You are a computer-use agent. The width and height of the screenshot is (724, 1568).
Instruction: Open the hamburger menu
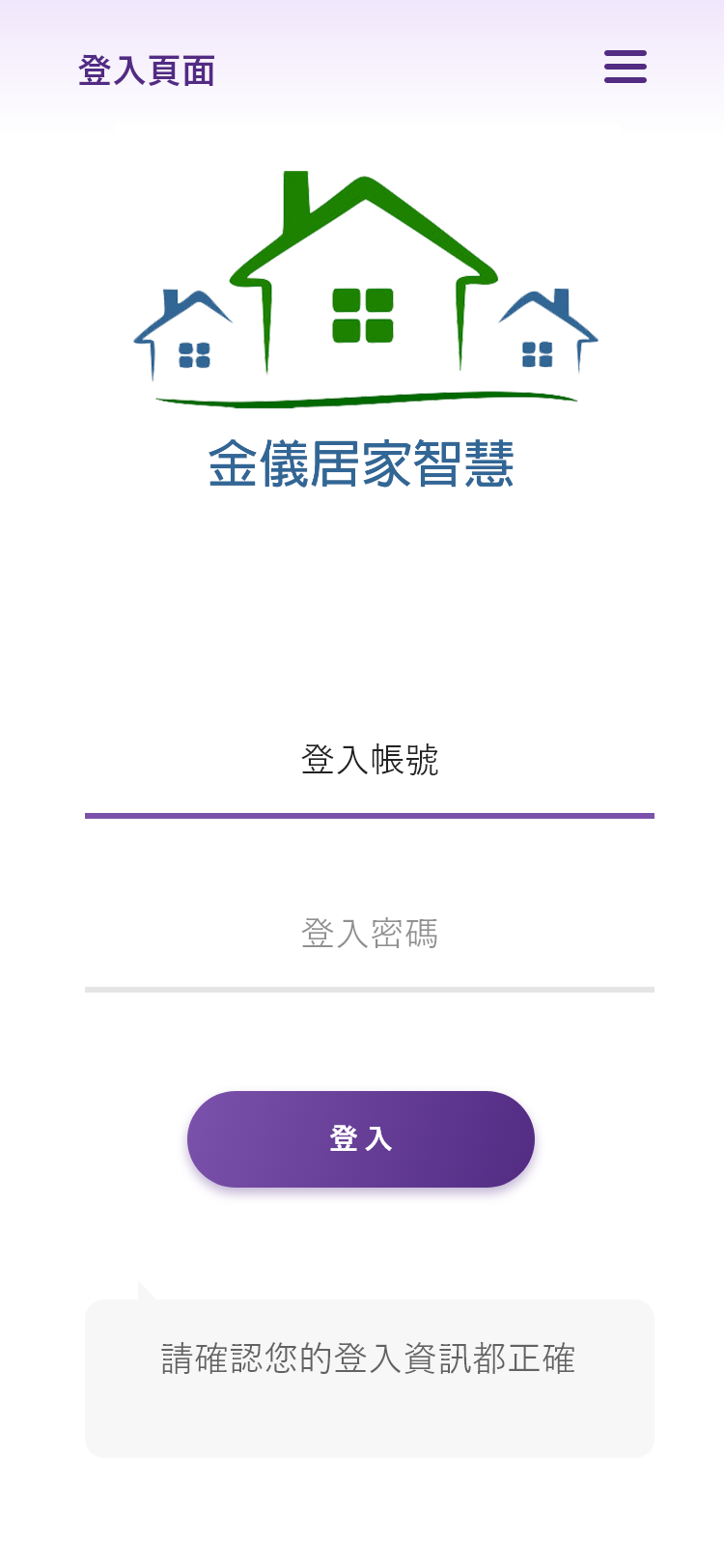[x=626, y=68]
